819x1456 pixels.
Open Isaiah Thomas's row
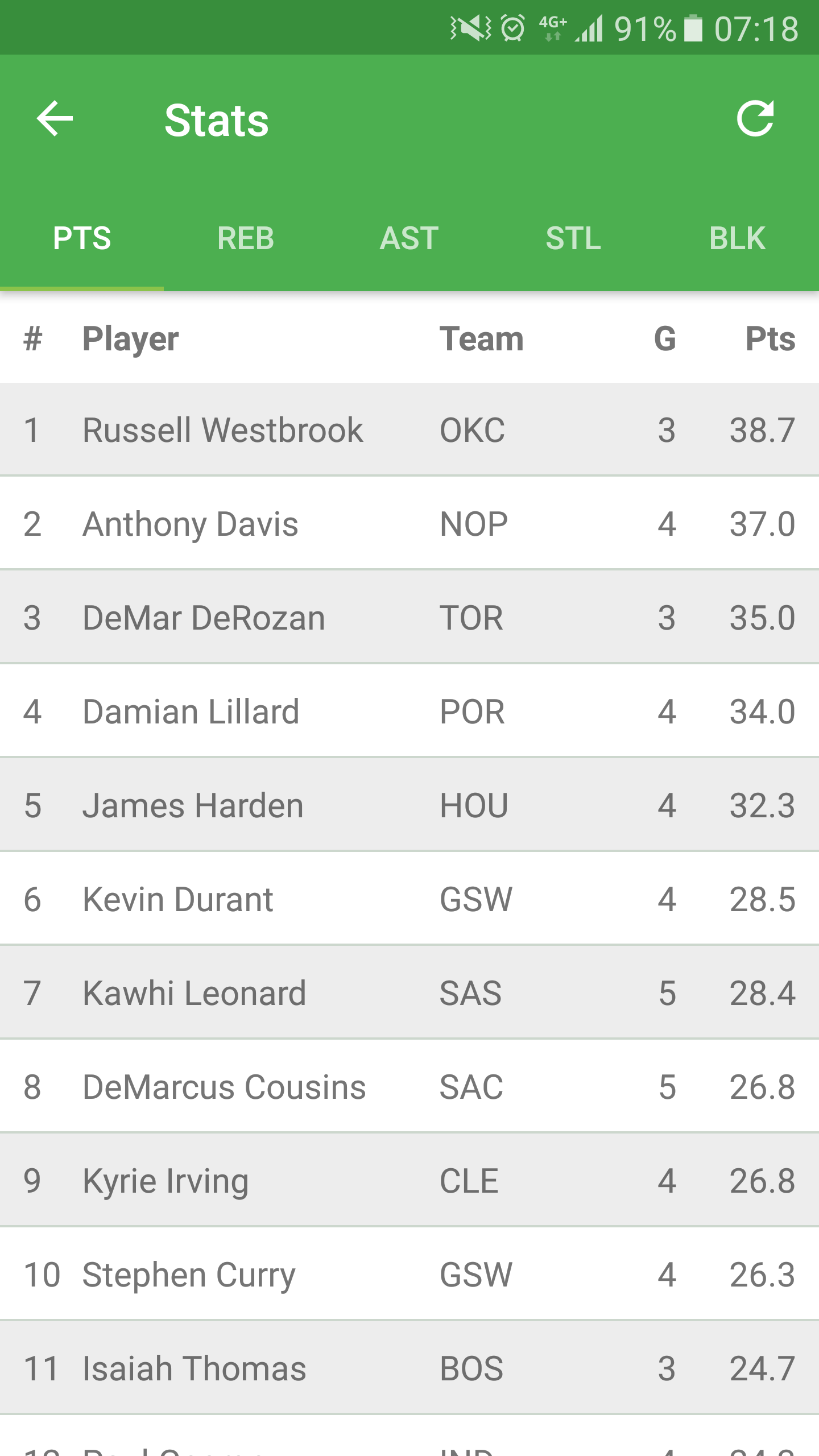point(409,1368)
